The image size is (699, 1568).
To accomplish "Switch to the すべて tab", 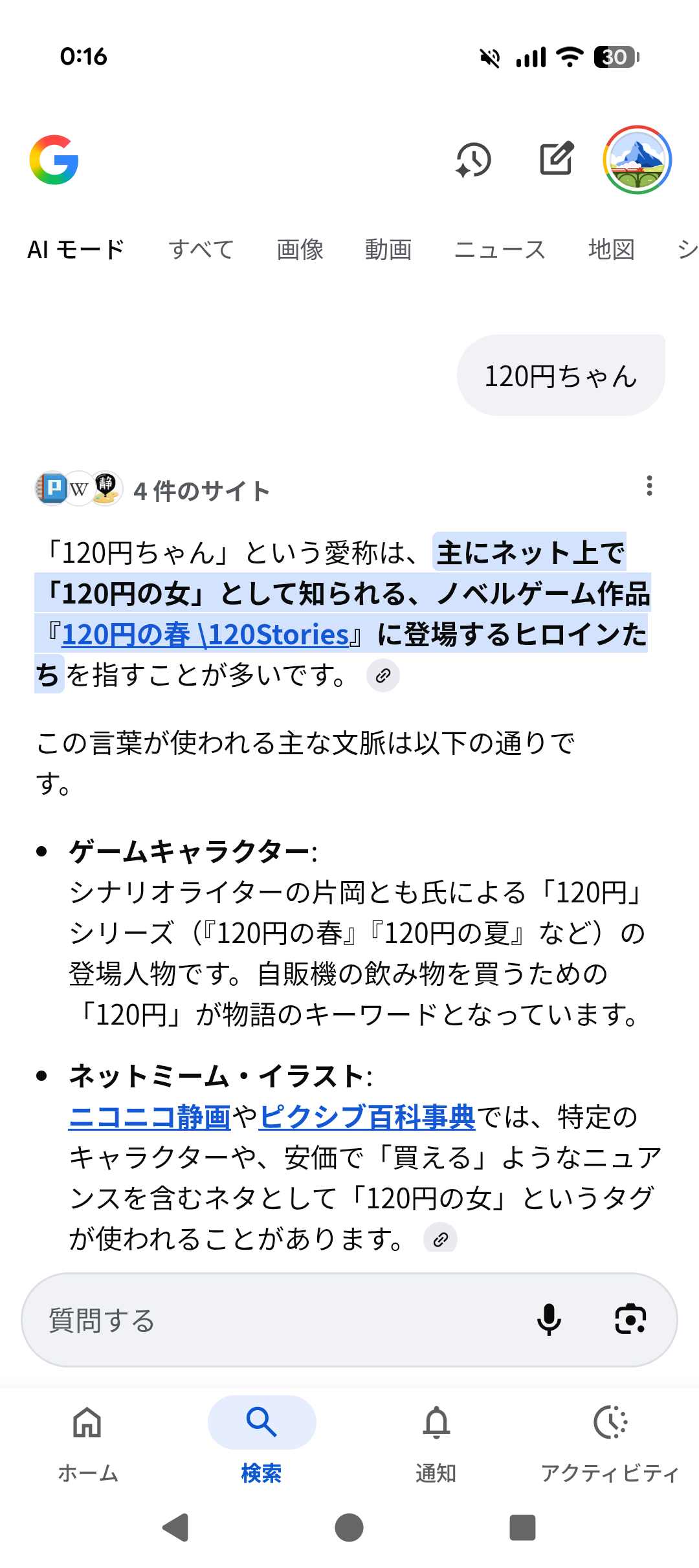I will [x=201, y=250].
